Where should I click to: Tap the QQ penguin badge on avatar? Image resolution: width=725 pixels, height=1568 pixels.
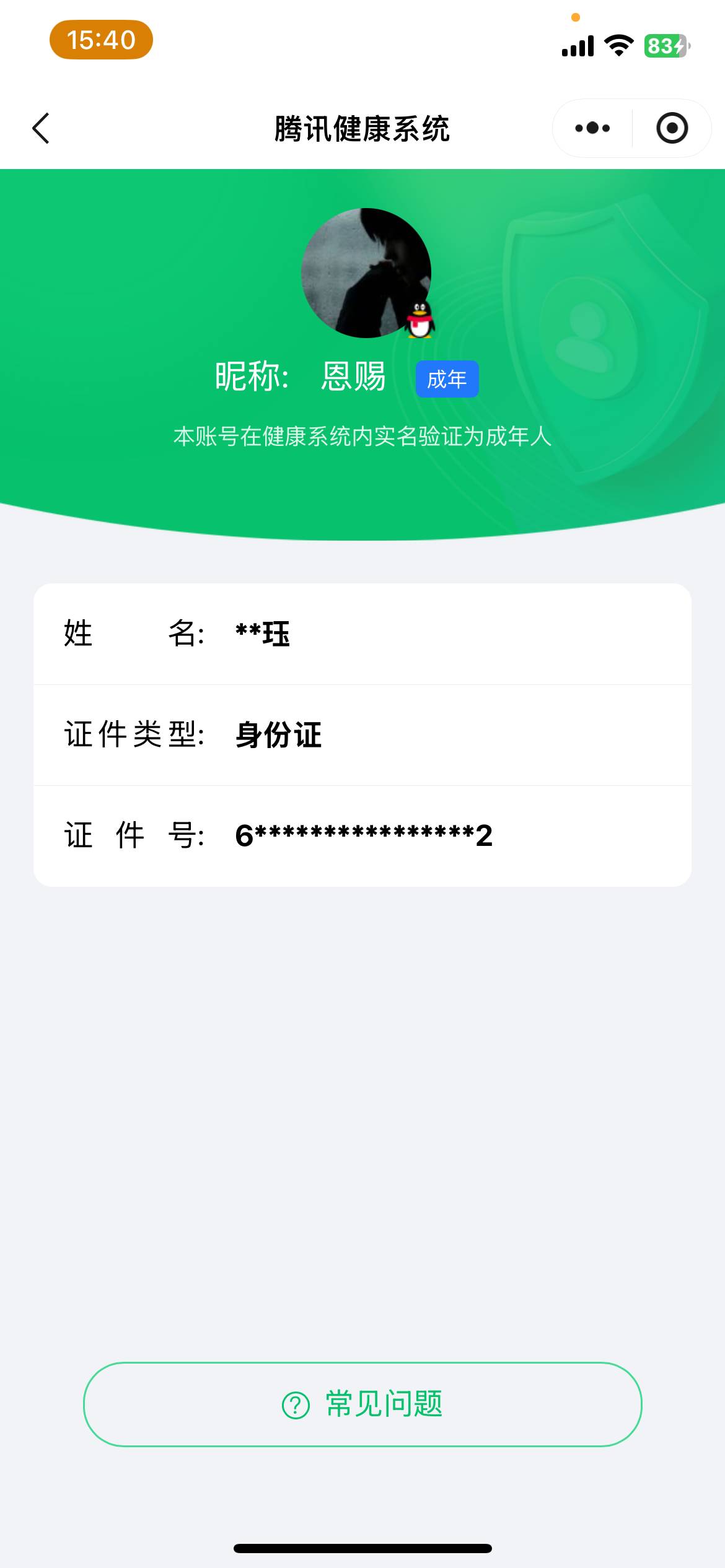point(419,321)
